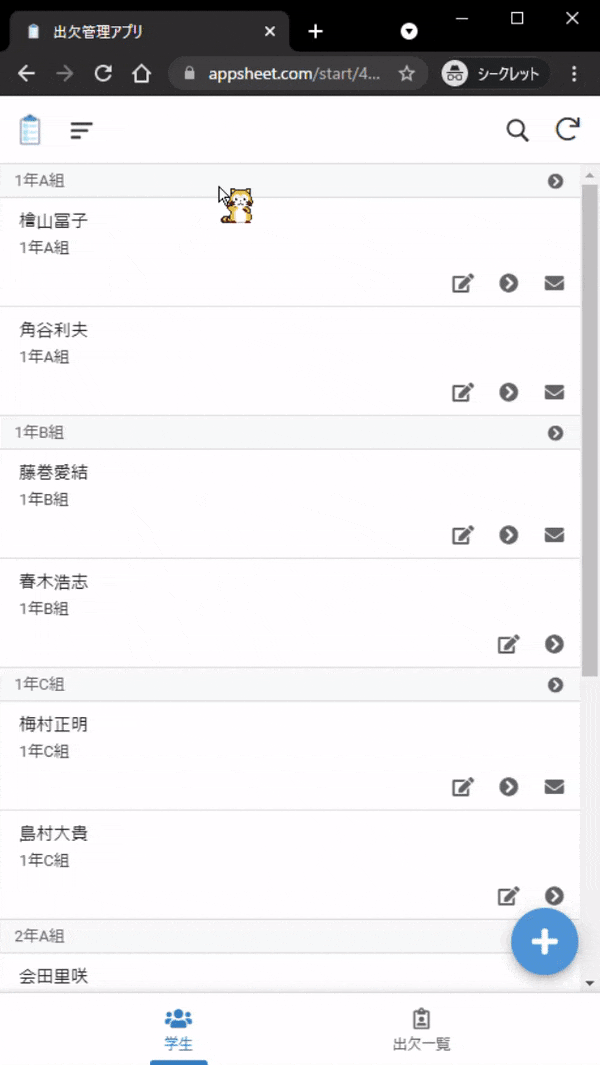Expand the 1年C組 group header
600x1065 pixels.
click(555, 685)
